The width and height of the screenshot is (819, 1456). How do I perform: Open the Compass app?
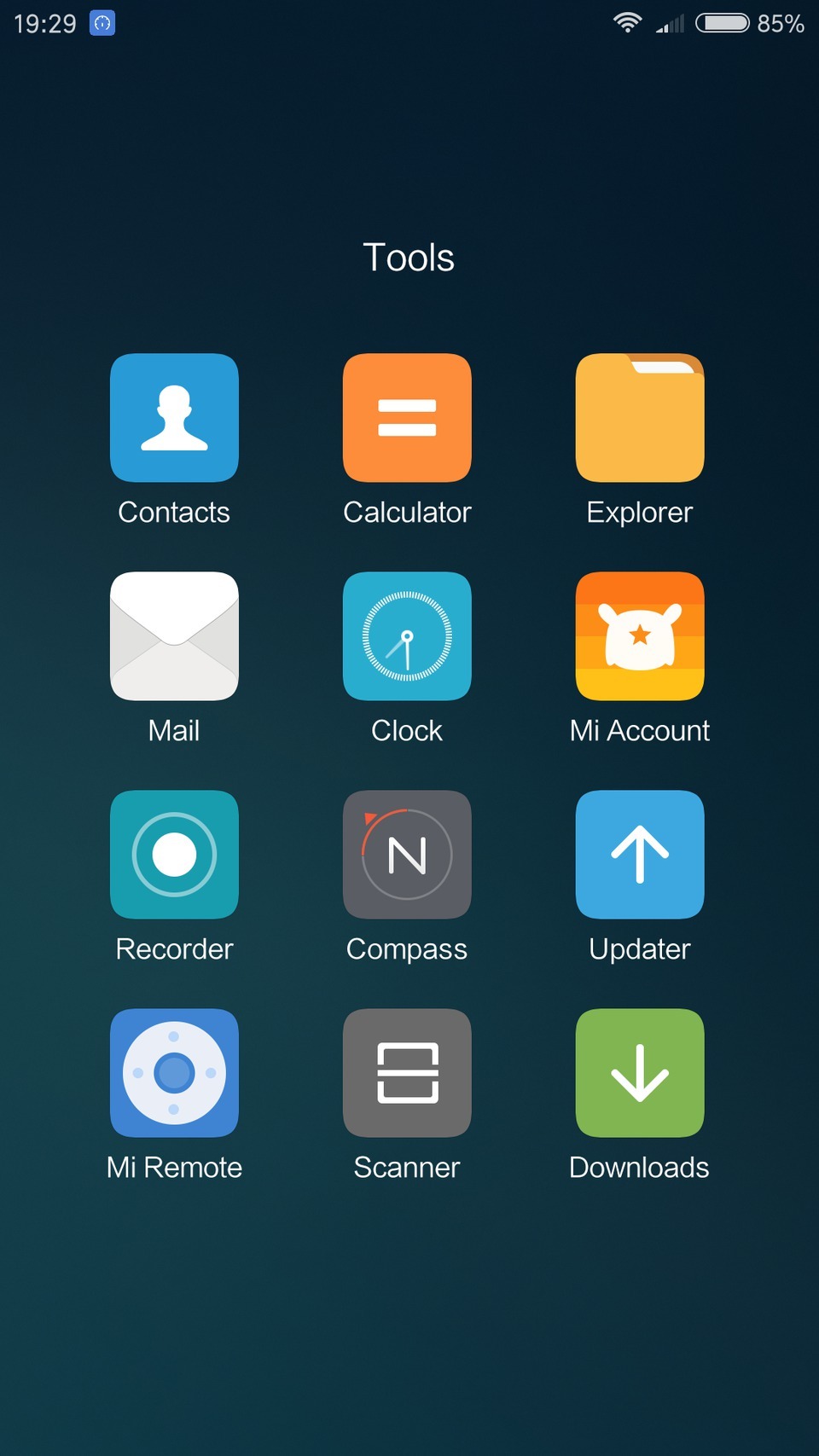point(407,855)
